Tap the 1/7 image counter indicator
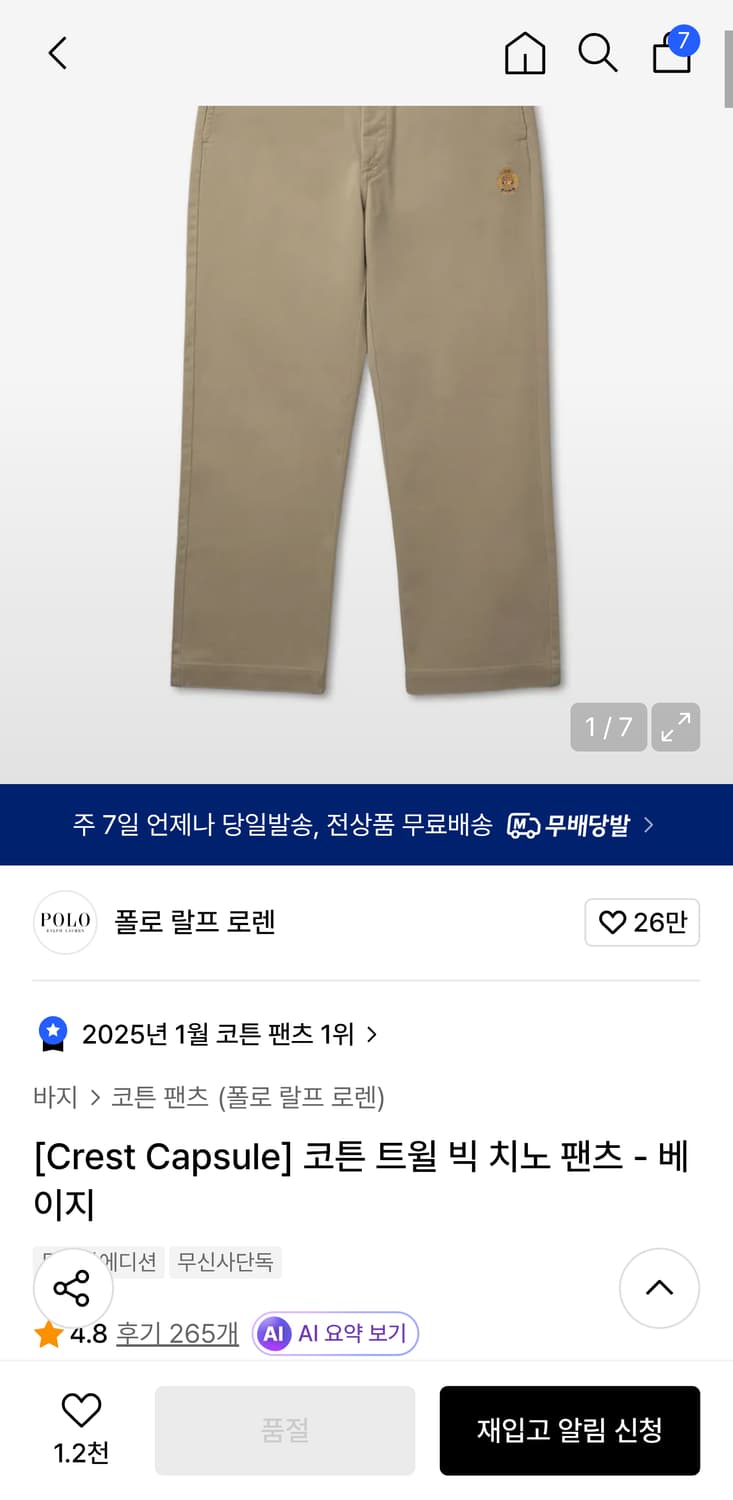Viewport: 733px width, 1500px height. coord(608,728)
